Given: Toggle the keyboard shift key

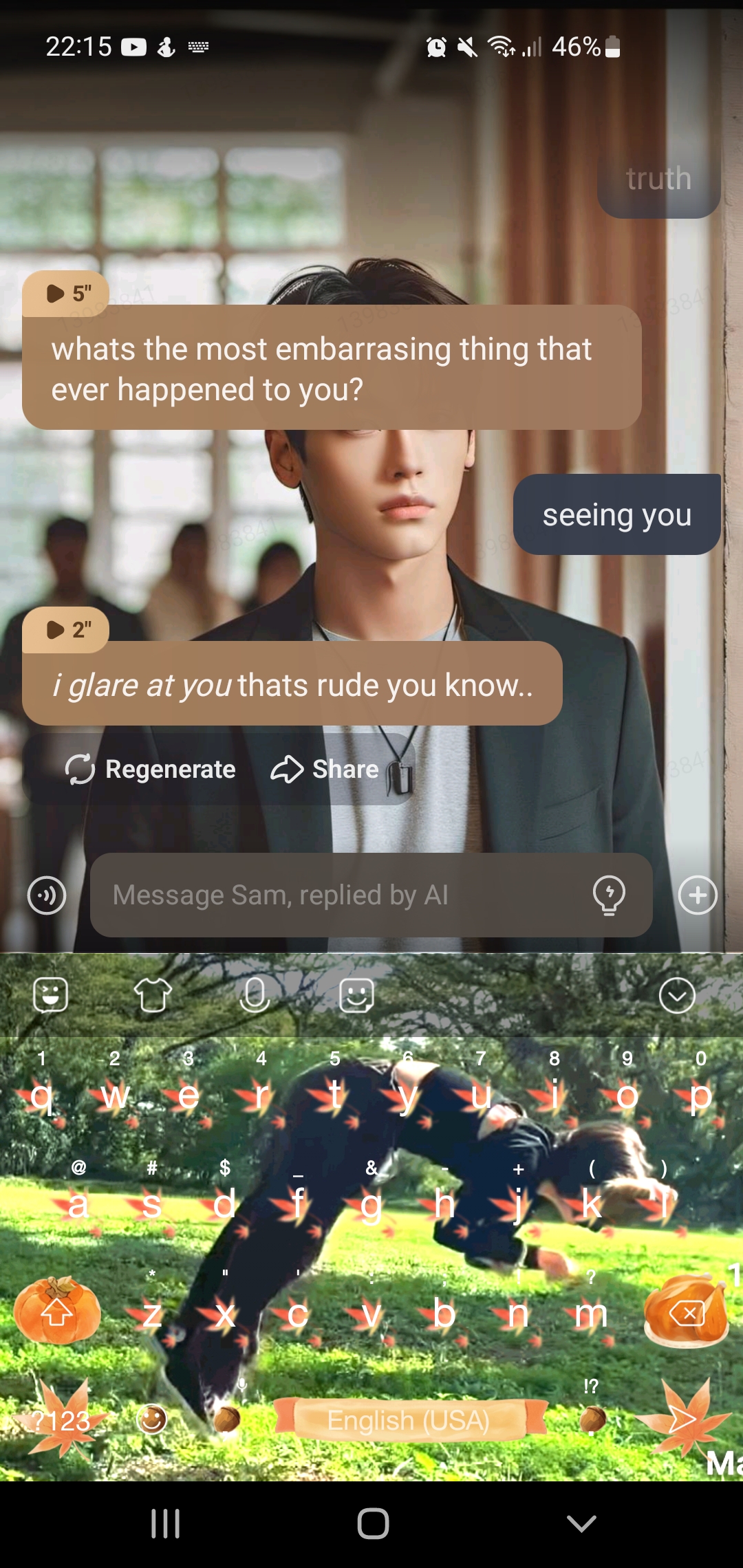Looking at the screenshot, I should [x=57, y=1313].
